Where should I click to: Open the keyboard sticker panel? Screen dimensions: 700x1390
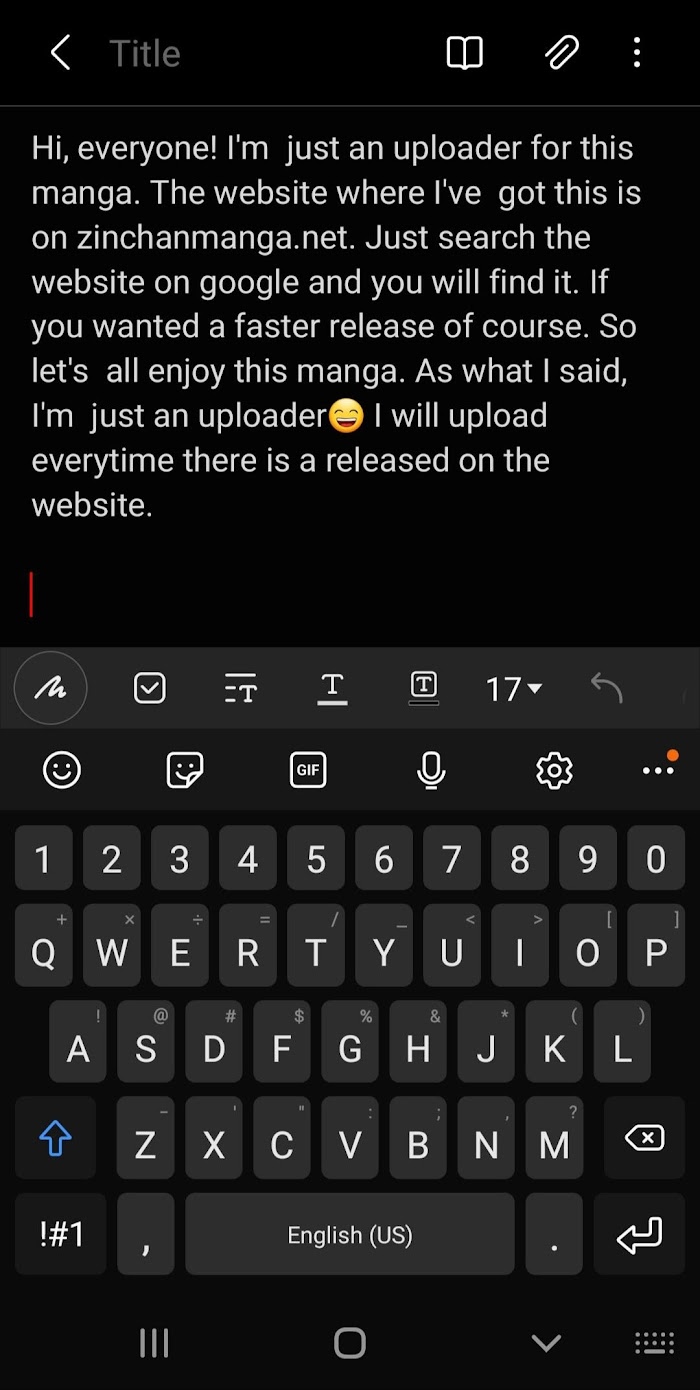pos(185,770)
